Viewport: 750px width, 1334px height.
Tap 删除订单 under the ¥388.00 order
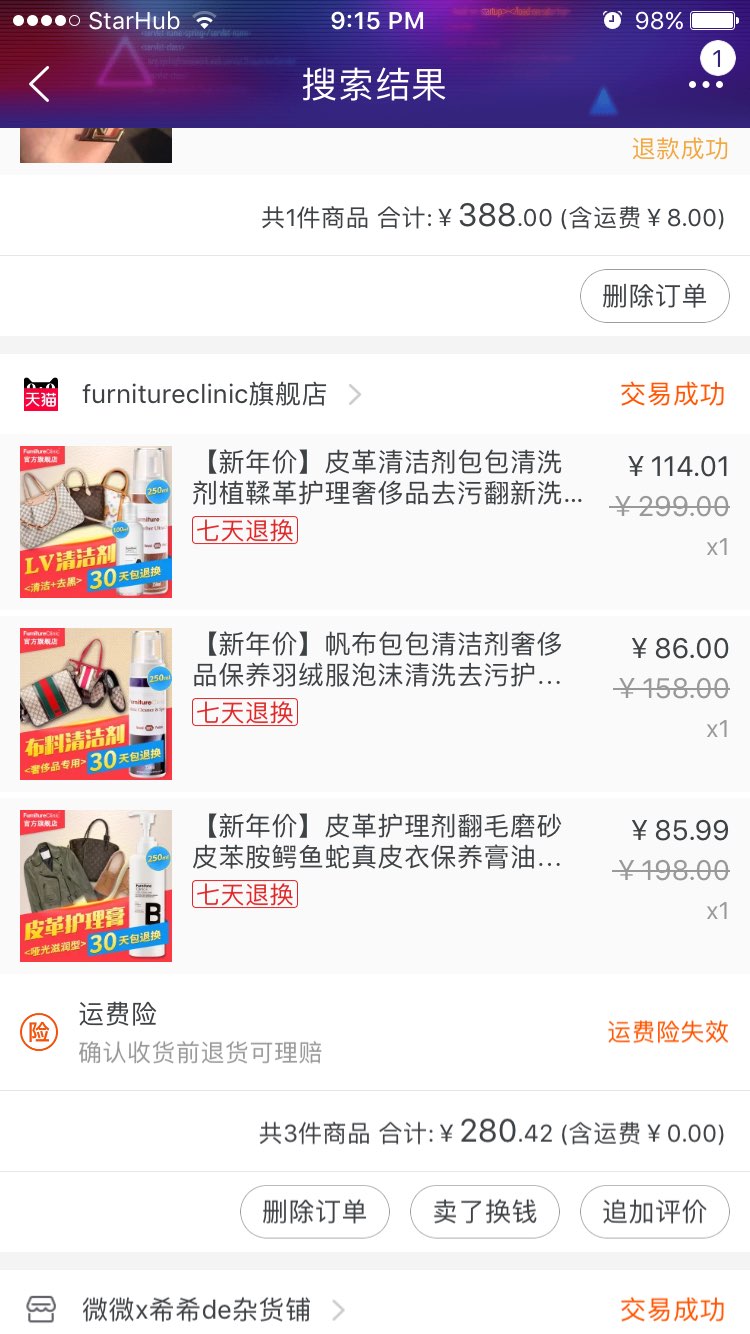click(654, 296)
